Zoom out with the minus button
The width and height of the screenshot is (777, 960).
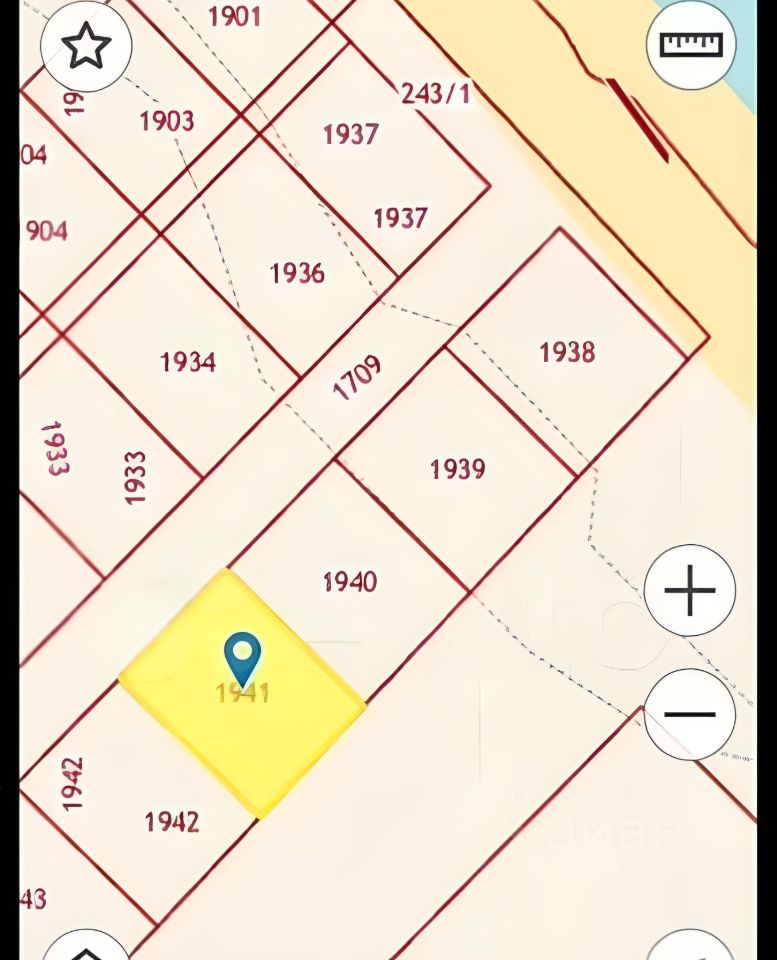[x=690, y=714]
